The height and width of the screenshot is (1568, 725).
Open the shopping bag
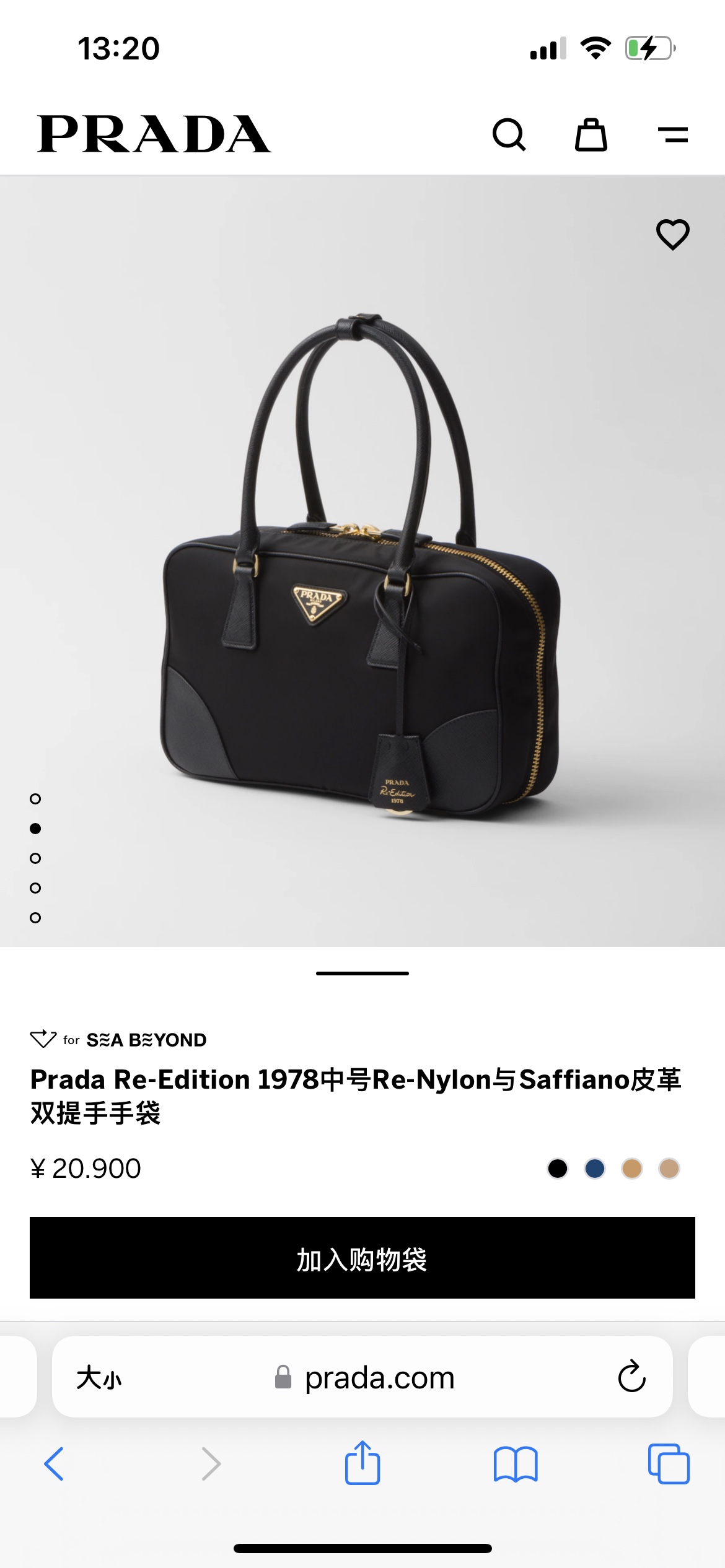pos(591,134)
